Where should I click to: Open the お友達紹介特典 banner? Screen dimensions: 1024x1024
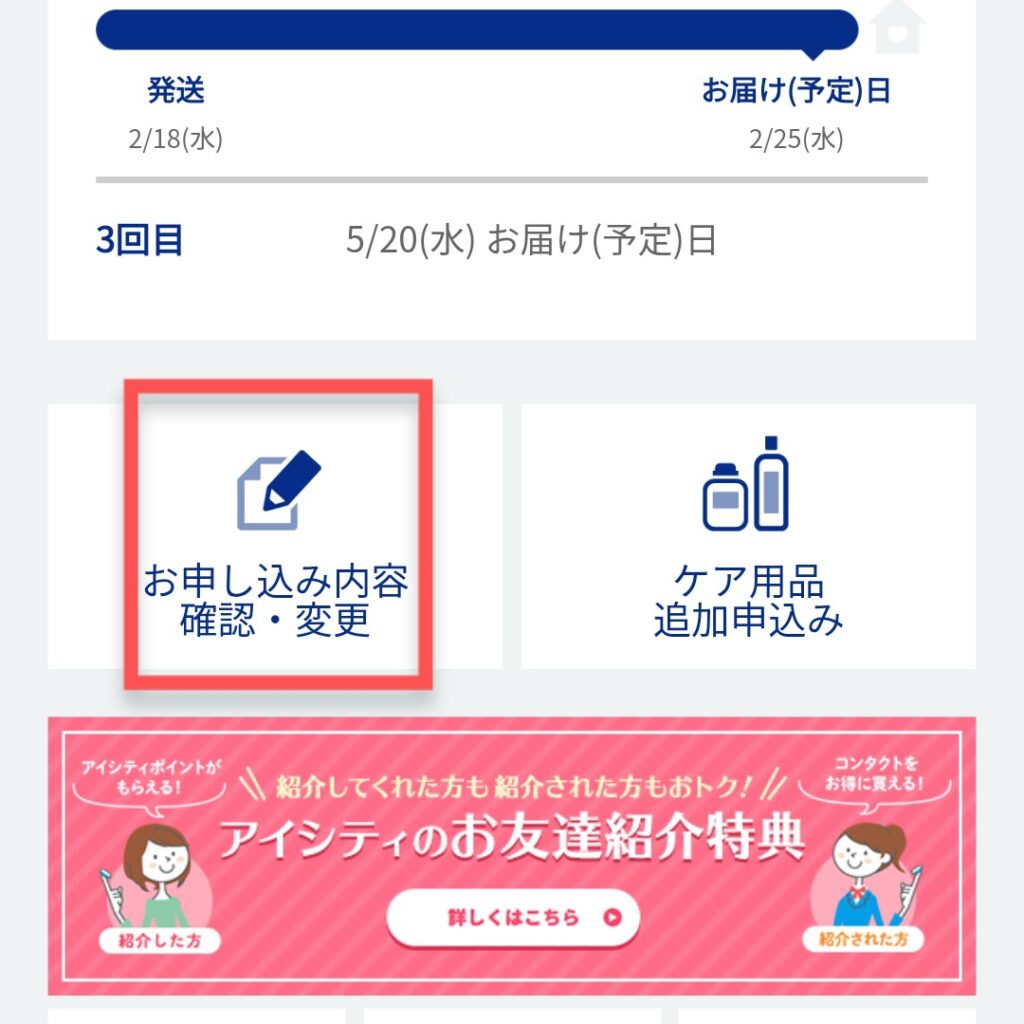tap(512, 917)
